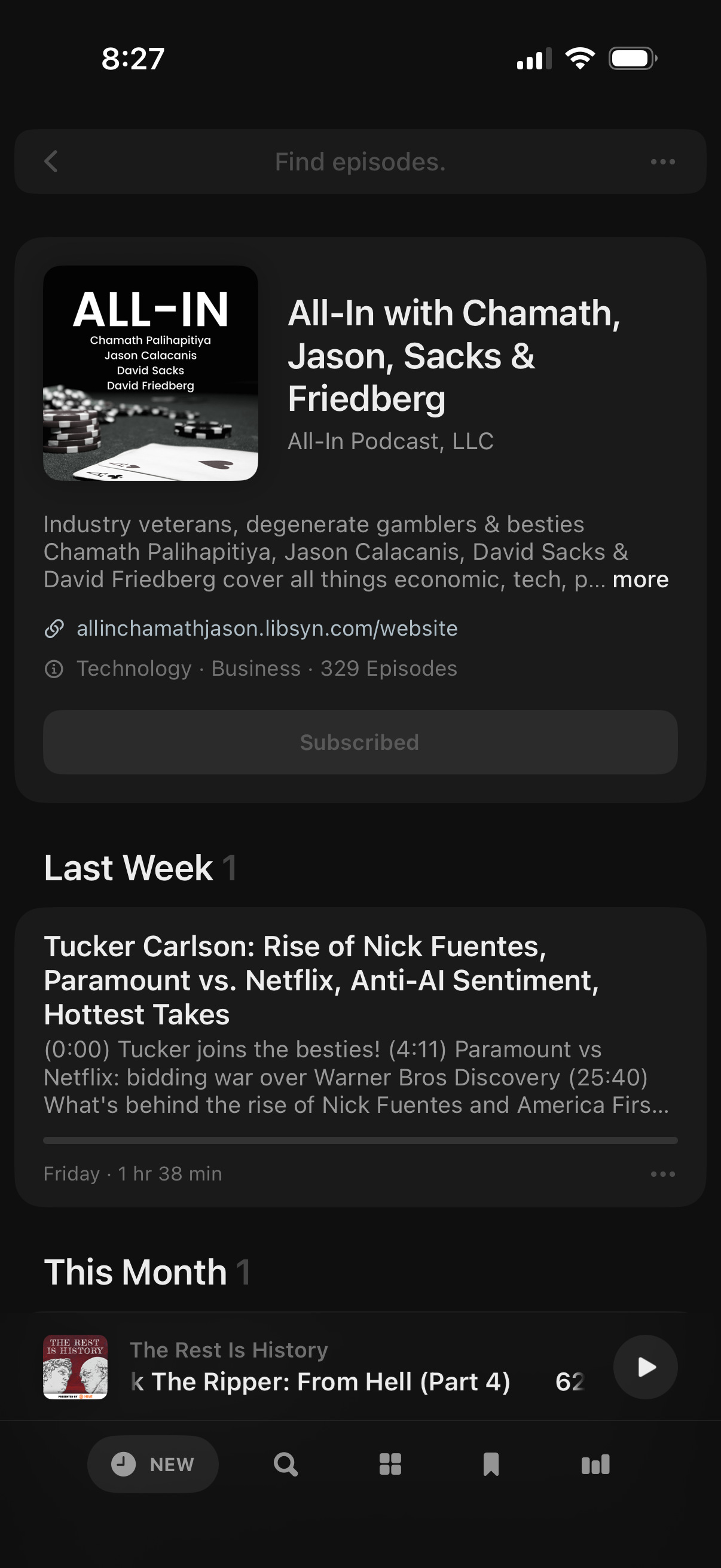Open search from the bottom navigation bar
The height and width of the screenshot is (1568, 721).
[x=286, y=1465]
